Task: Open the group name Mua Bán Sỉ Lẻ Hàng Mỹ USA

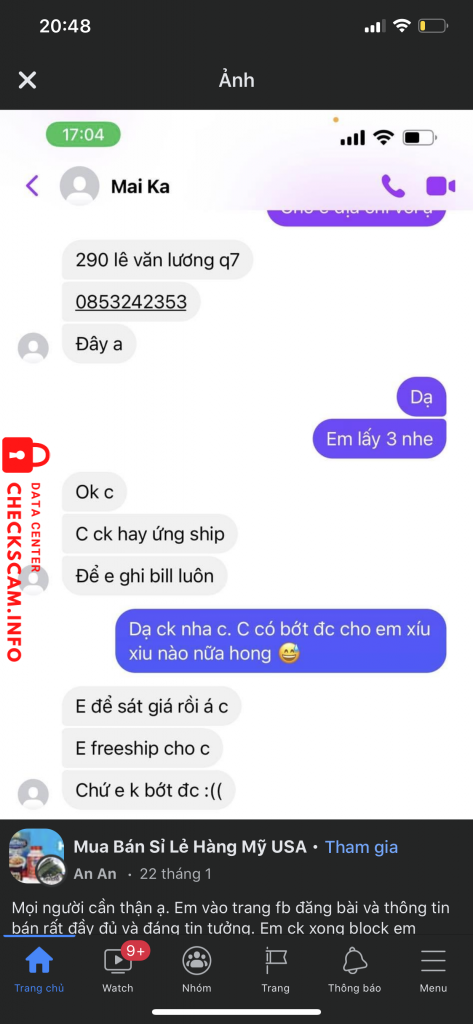Action: pyautogui.click(x=189, y=847)
